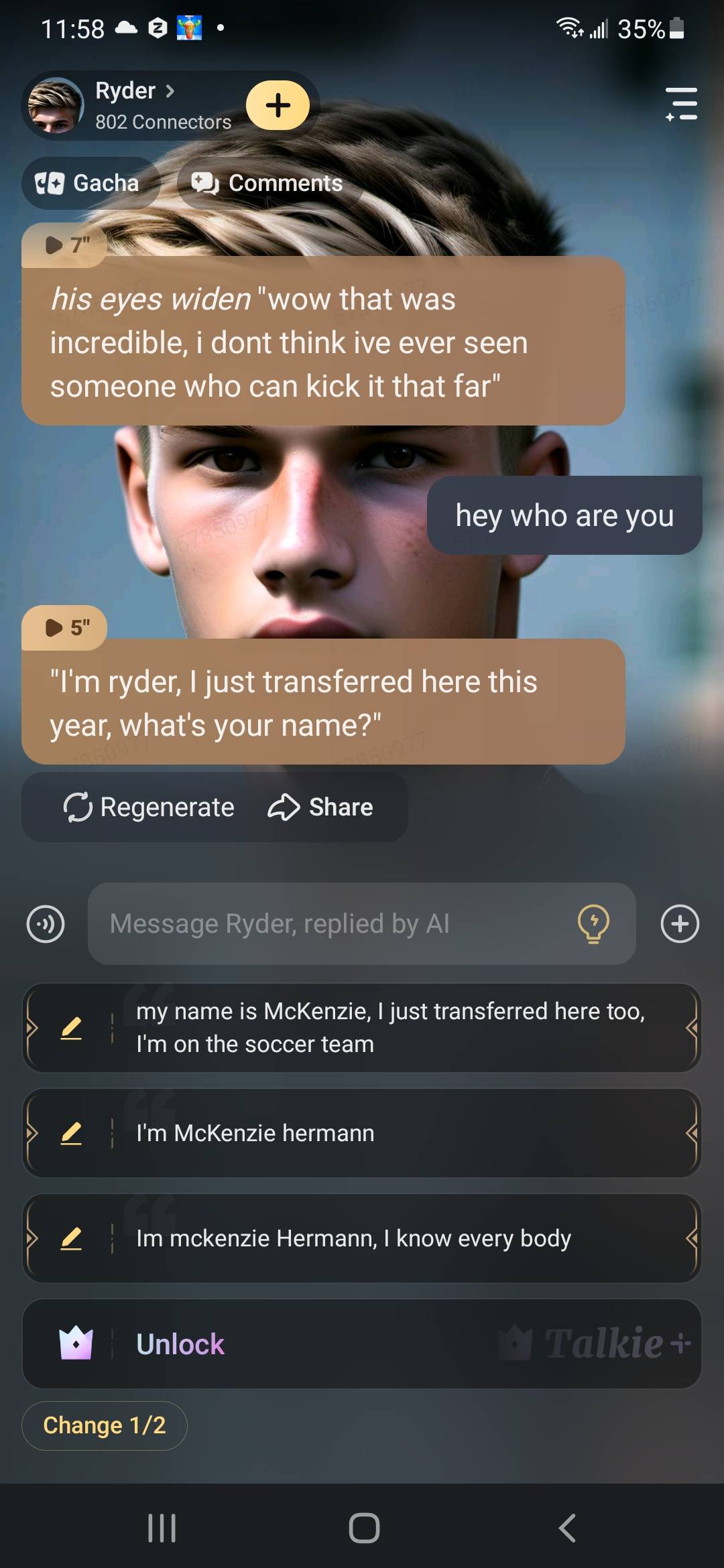Image resolution: width=724 pixels, height=1568 pixels.
Task: Unlock the Talkie+ suggestion
Action: (x=362, y=1344)
